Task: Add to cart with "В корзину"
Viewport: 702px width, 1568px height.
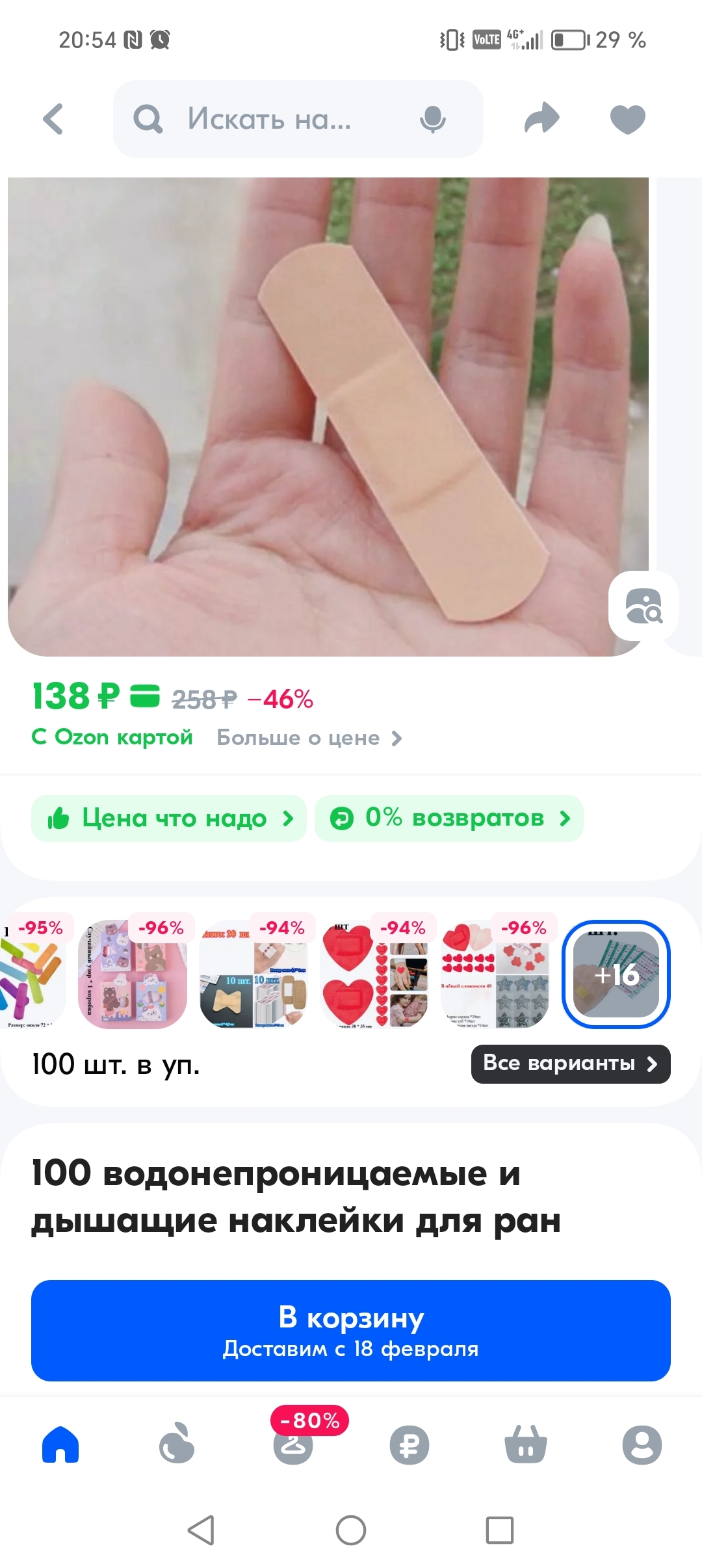Action: coord(351,1330)
